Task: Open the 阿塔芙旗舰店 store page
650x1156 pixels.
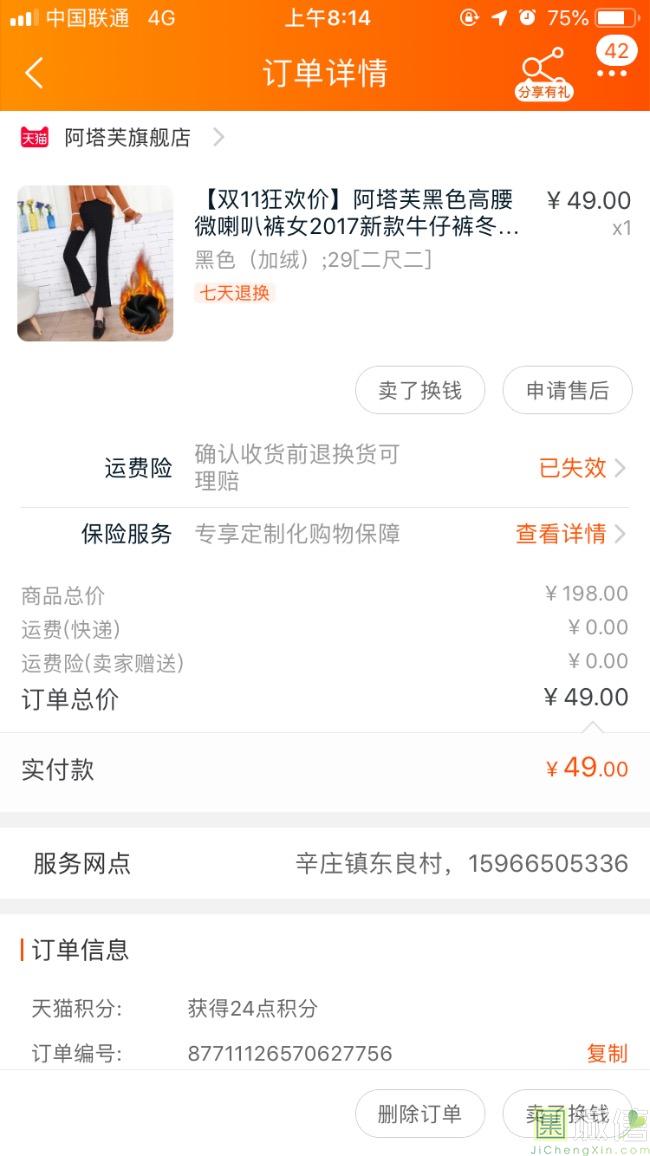Action: point(127,138)
